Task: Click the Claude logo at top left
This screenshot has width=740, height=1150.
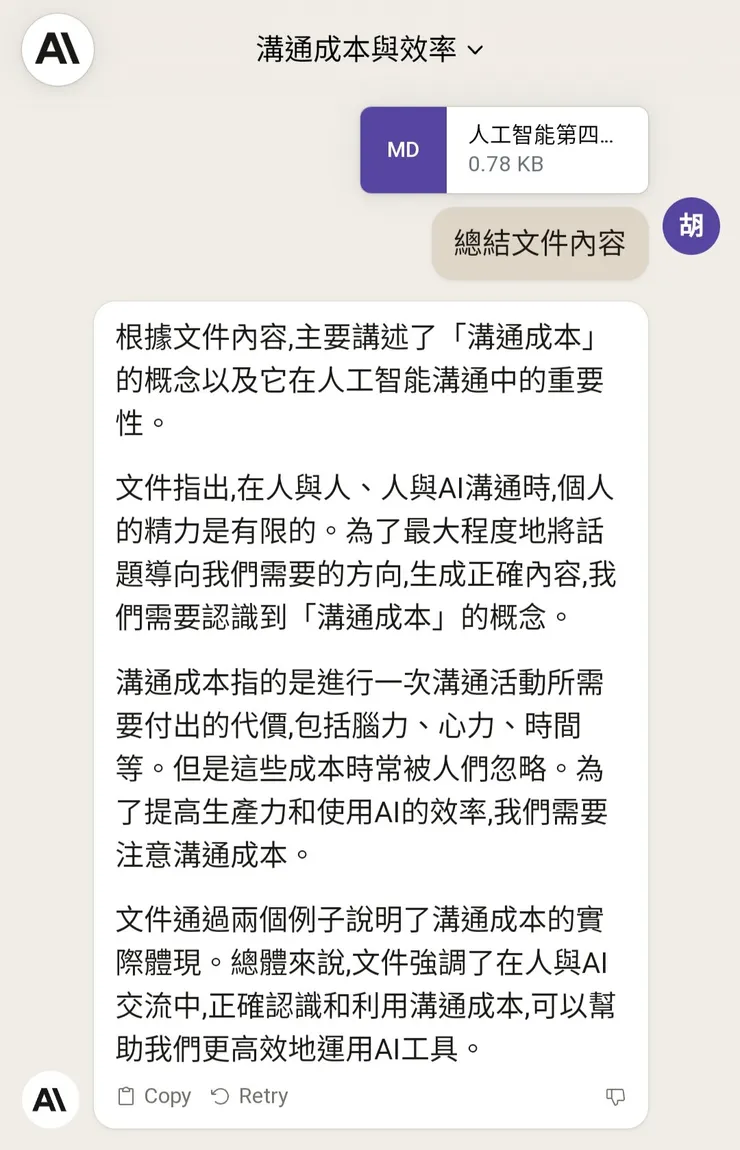Action: (56, 48)
